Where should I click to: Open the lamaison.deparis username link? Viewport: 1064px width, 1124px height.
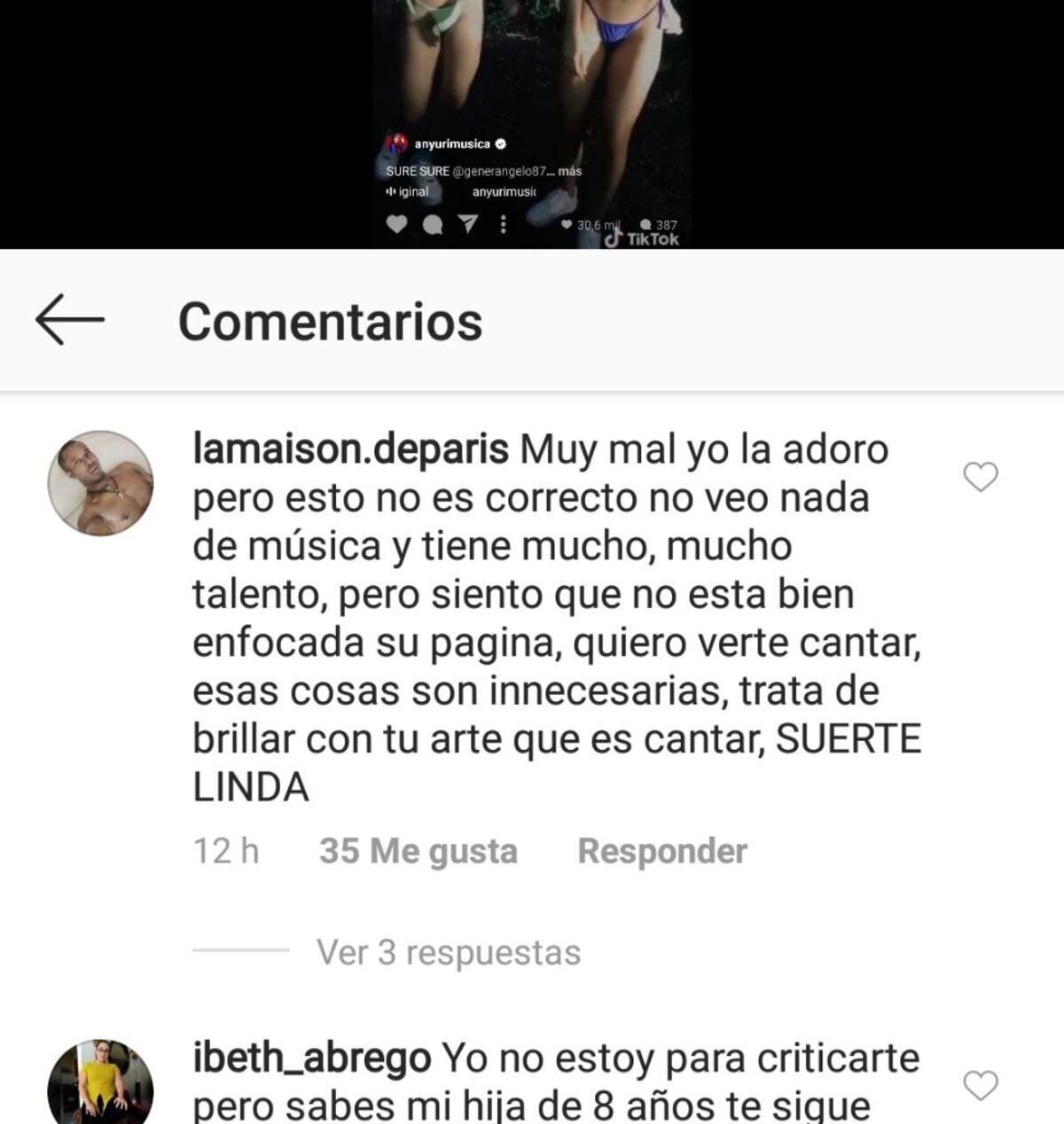pos(350,449)
